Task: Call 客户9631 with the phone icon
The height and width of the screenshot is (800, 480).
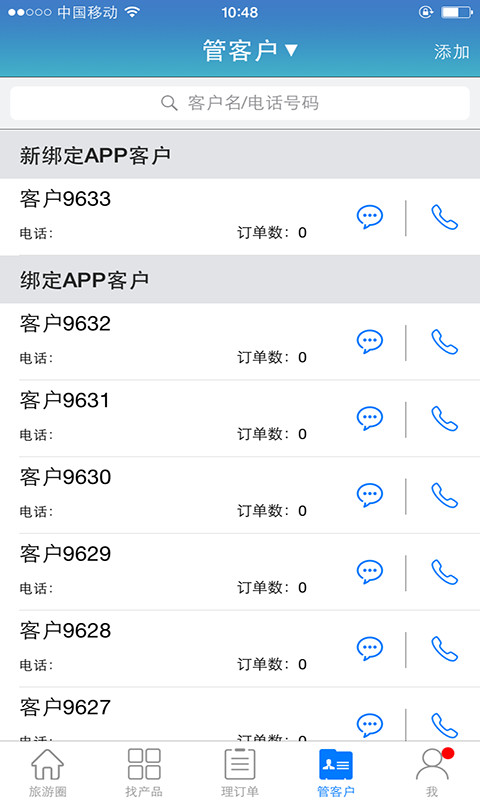Action: (x=444, y=418)
